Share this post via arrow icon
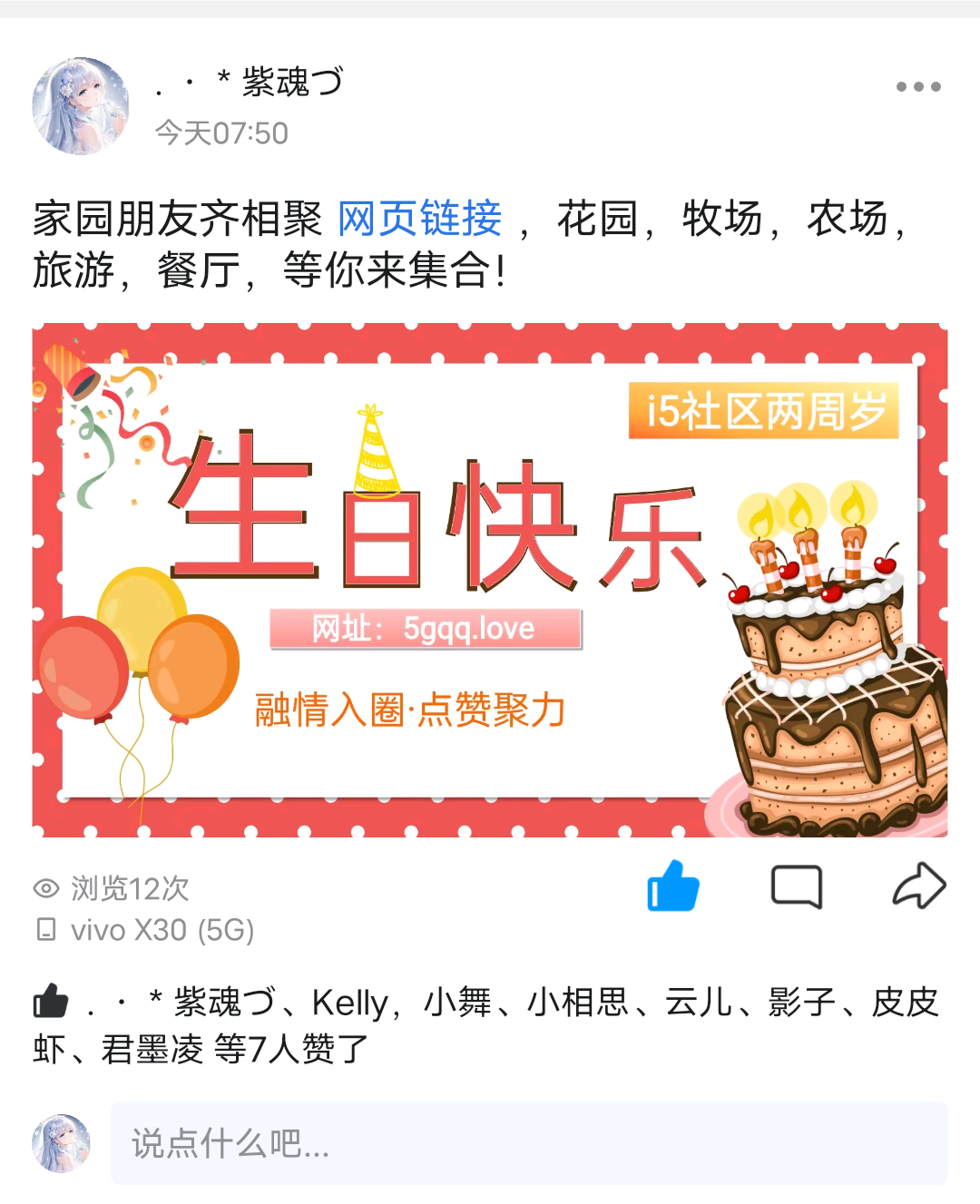980x1204 pixels. coord(918,886)
